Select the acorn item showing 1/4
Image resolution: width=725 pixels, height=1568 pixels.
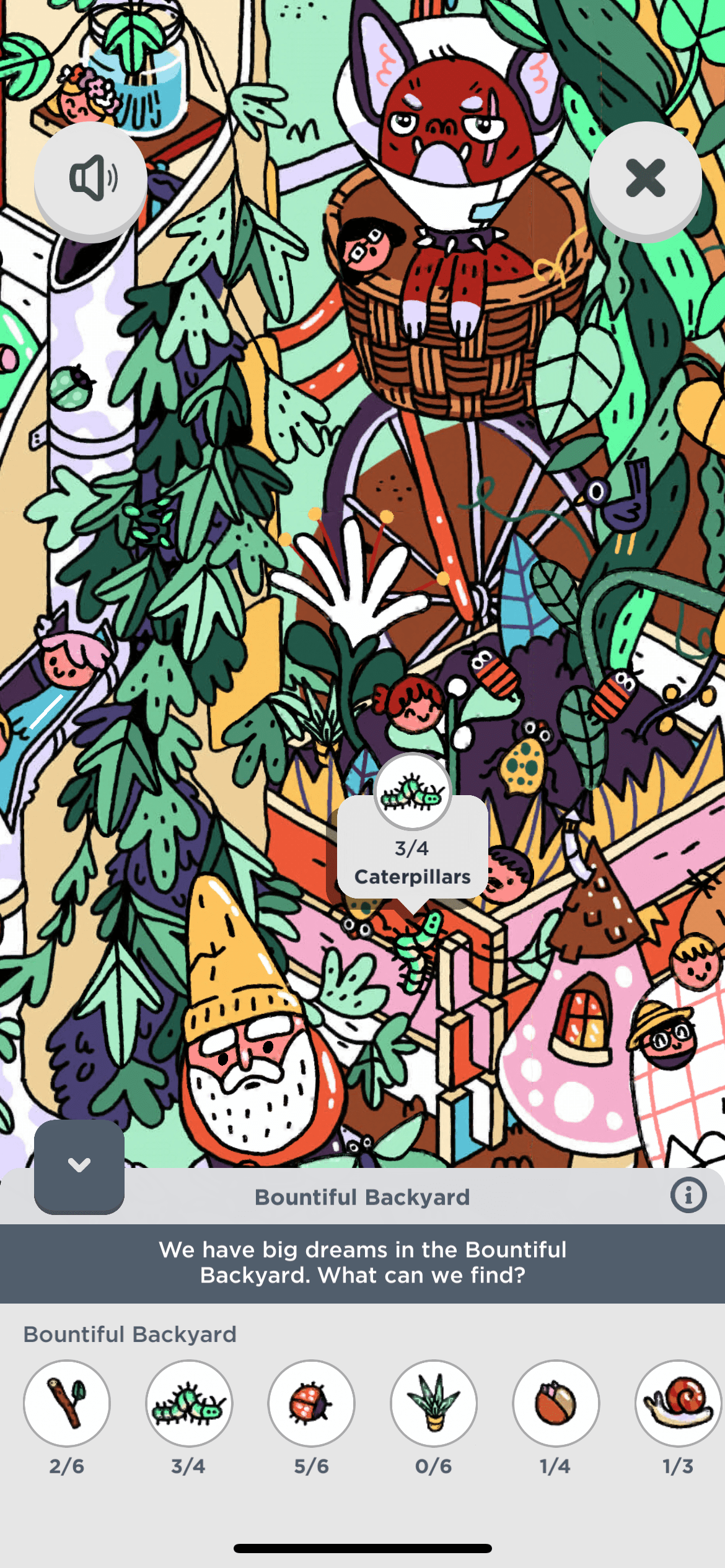(x=556, y=1403)
